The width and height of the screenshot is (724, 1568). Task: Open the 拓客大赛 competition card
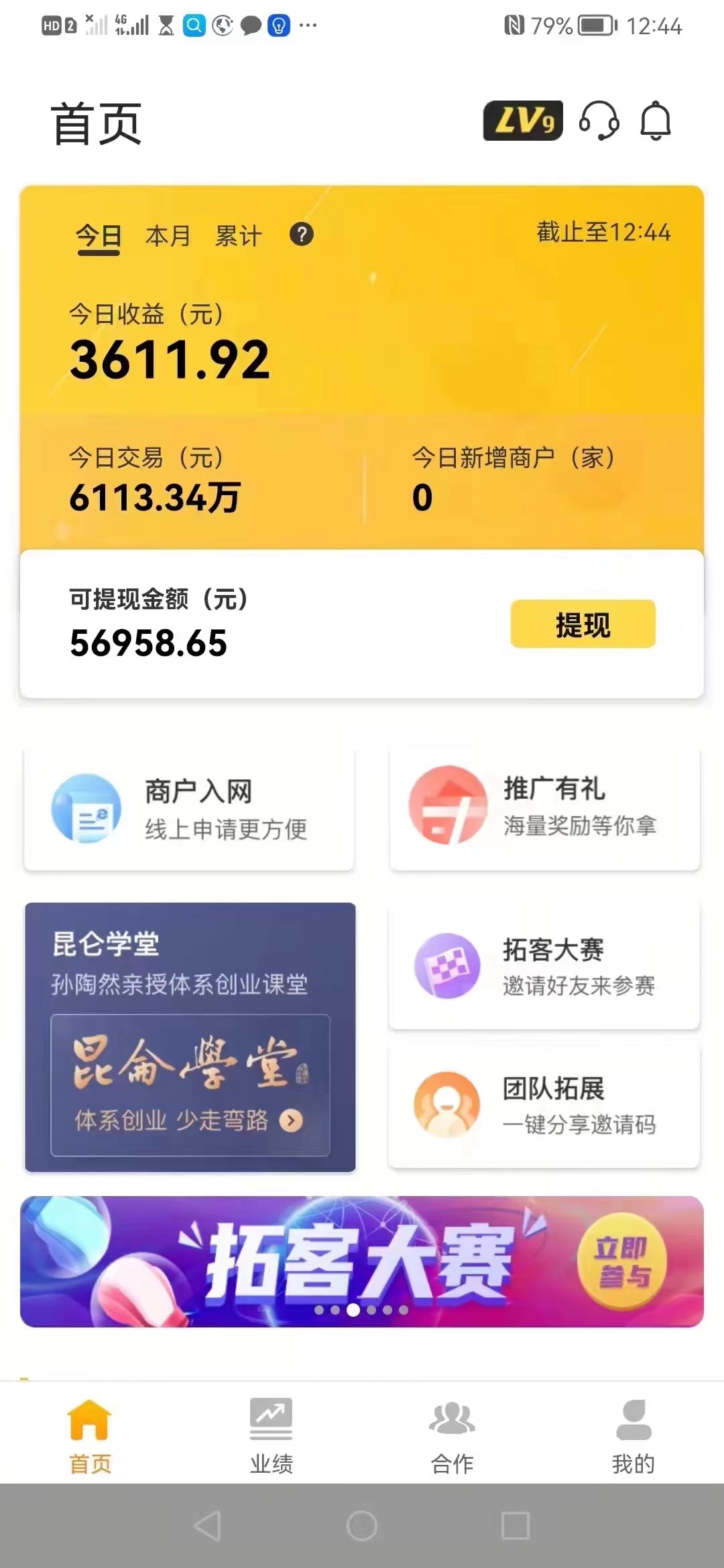(x=544, y=966)
